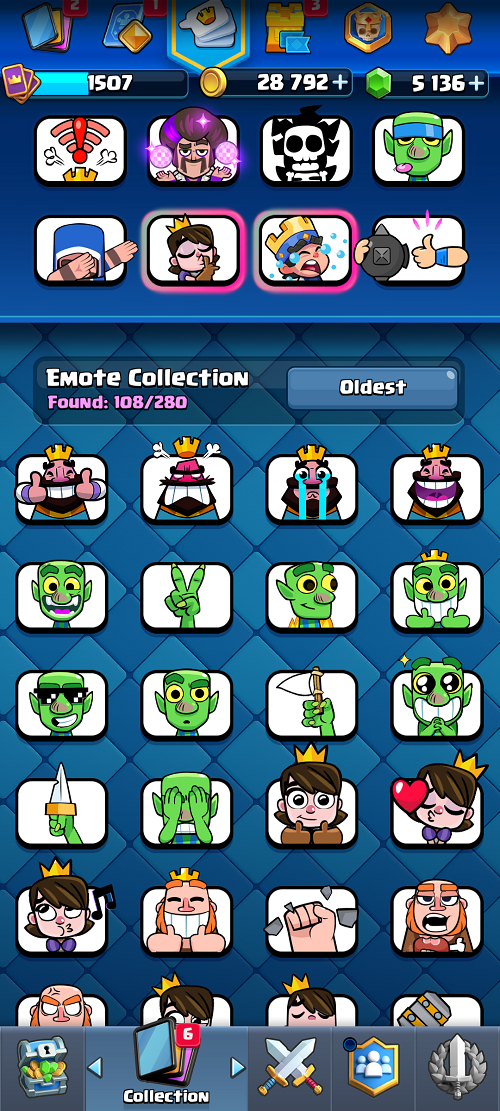Image resolution: width=500 pixels, height=1111 pixels.
Task: Open the Shop chest tab
Action: [x=42, y=1068]
